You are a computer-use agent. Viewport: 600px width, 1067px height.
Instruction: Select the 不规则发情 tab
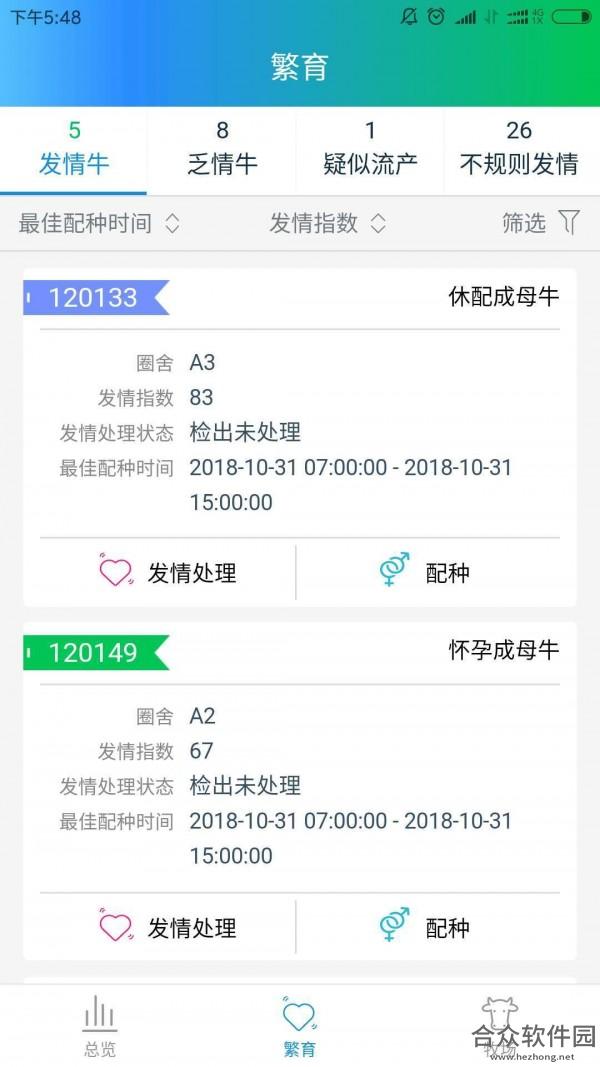tap(519, 149)
